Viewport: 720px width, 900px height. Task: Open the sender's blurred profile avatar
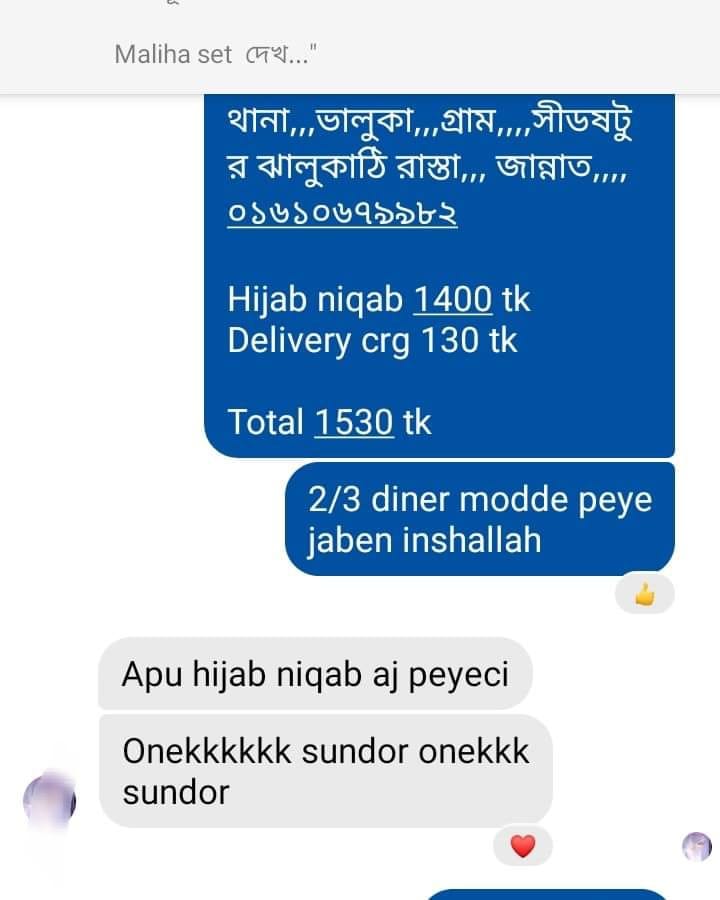pos(50,796)
